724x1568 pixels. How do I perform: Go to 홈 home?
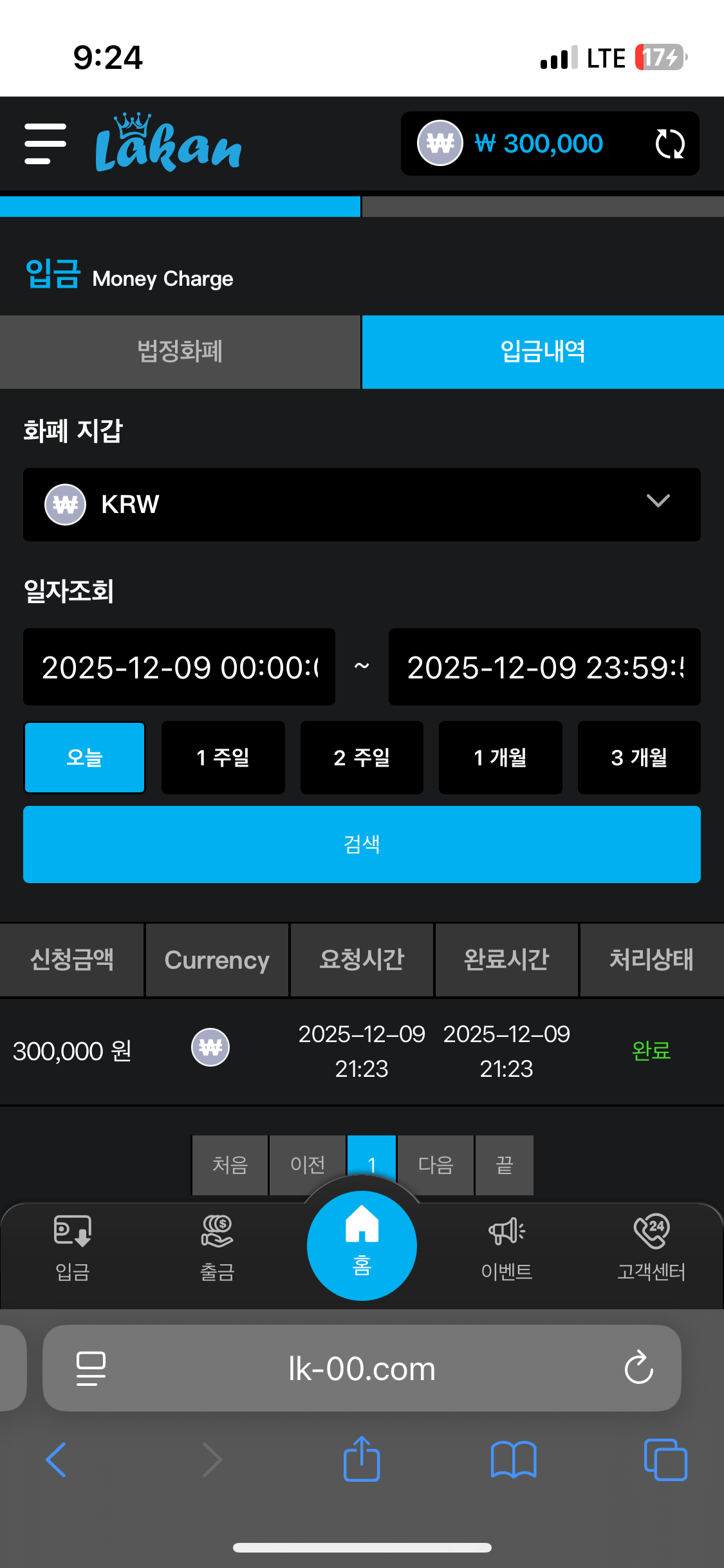click(x=362, y=1245)
